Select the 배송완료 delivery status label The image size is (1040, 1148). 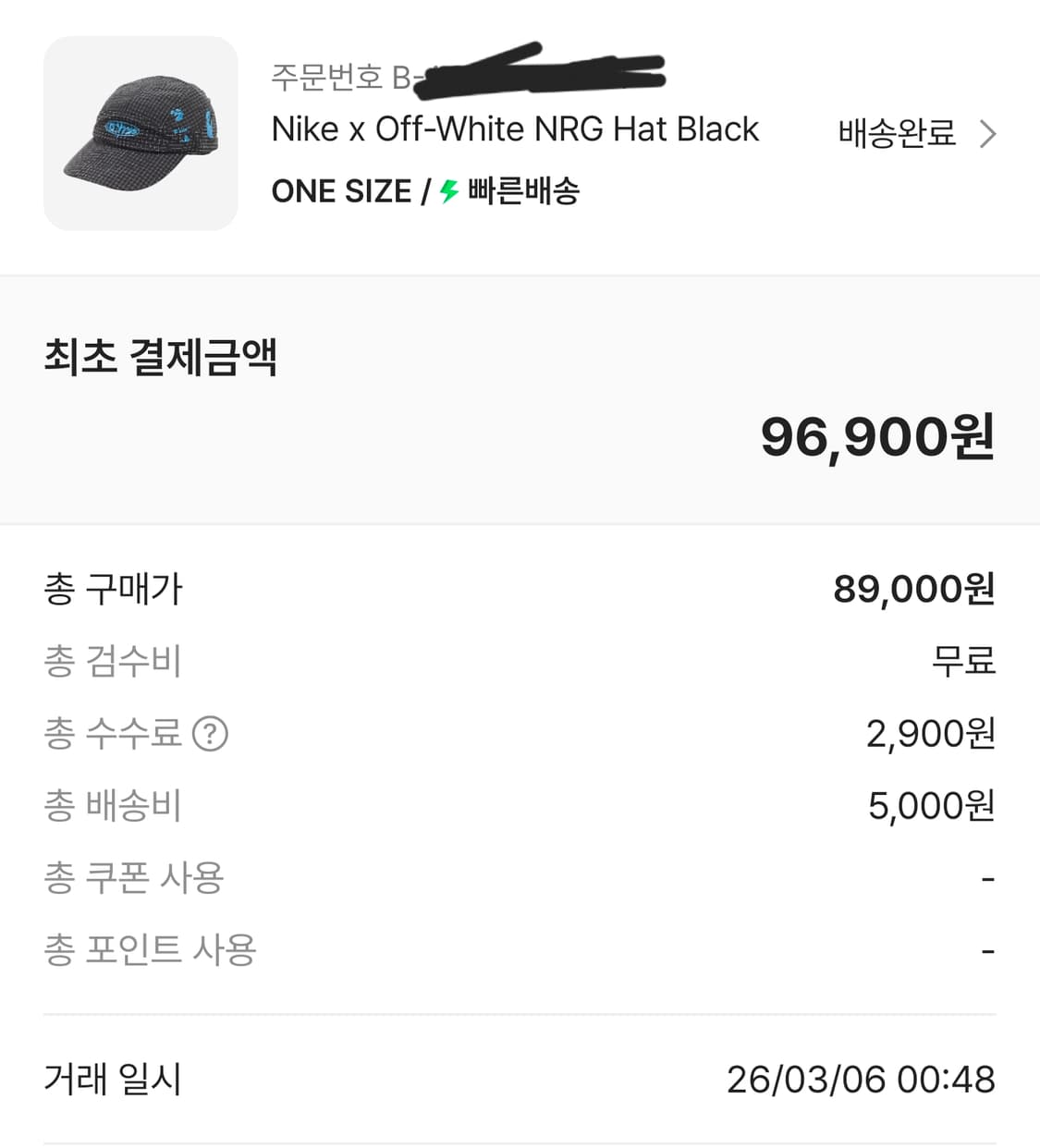point(898,134)
